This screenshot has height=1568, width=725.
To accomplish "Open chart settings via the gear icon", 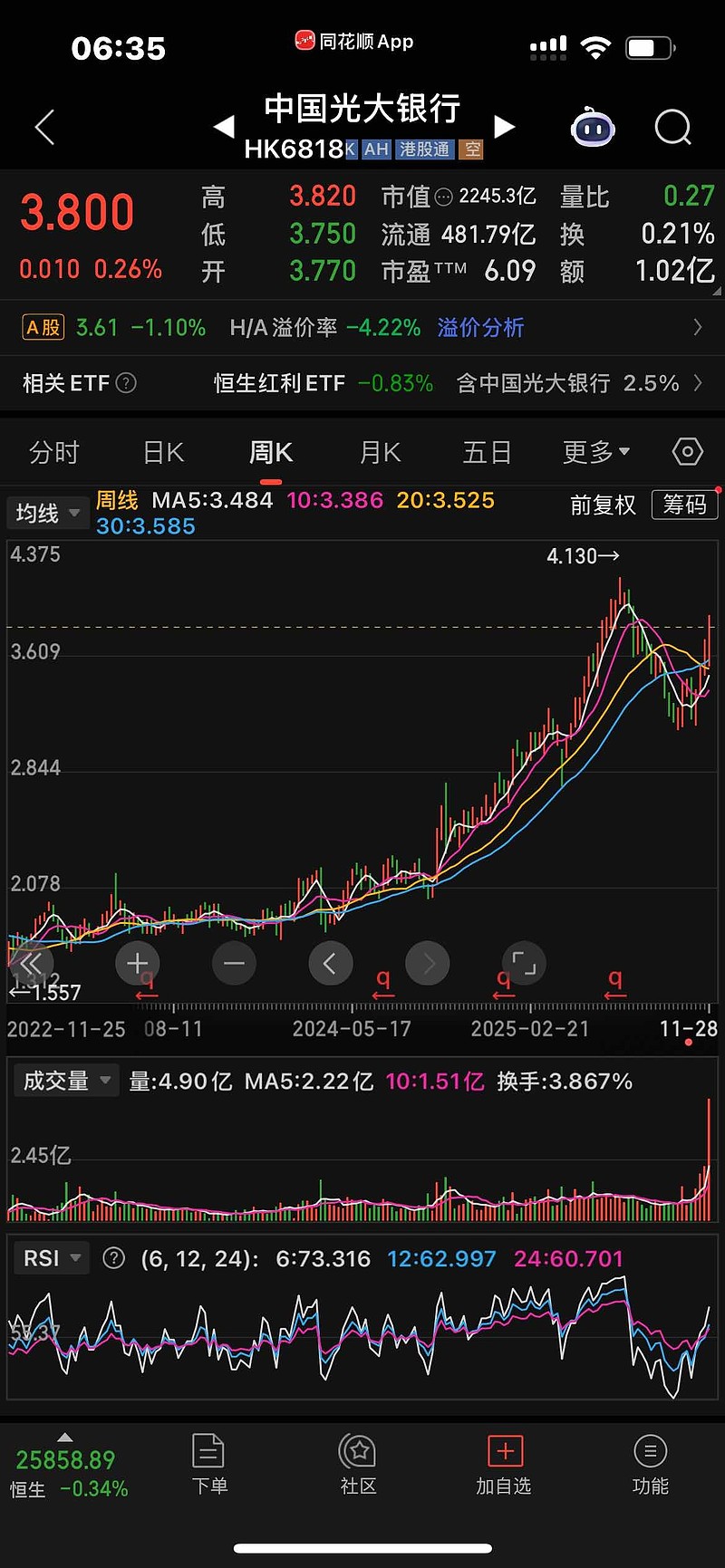I will click(687, 451).
